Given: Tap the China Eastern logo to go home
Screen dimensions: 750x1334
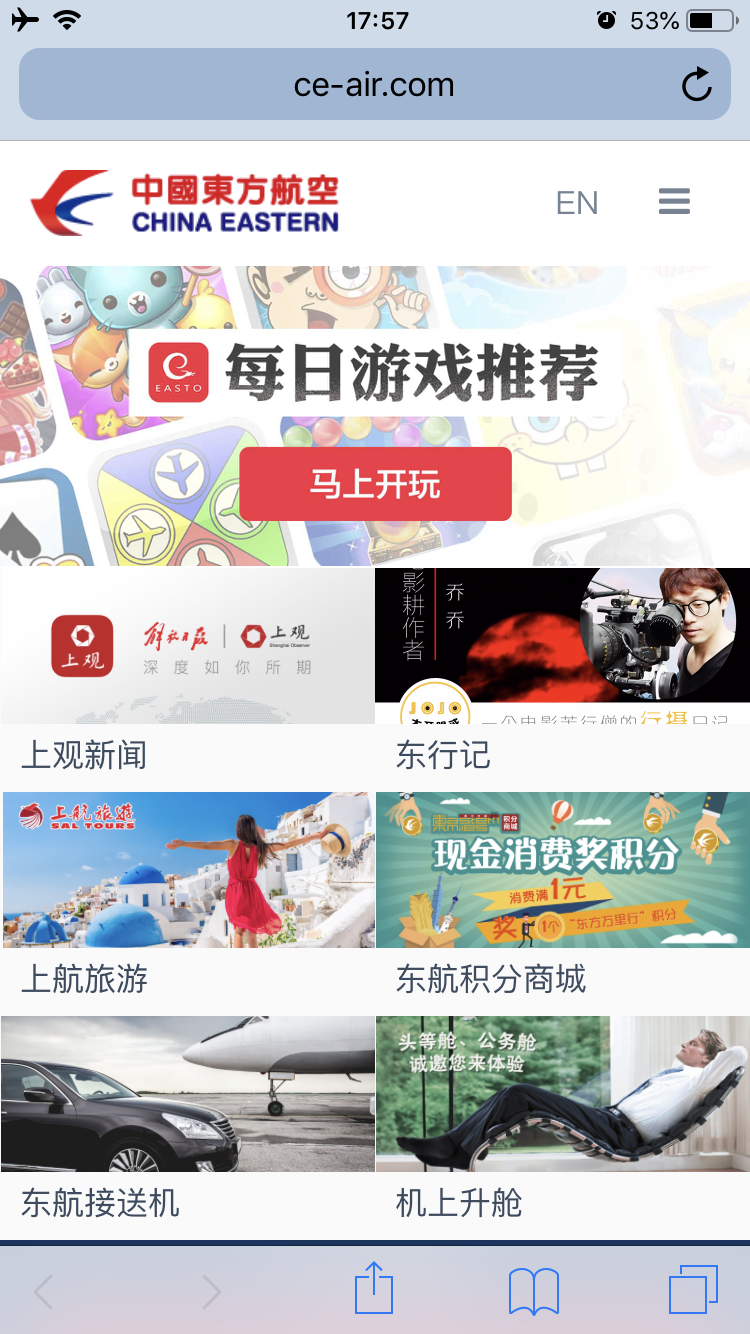Looking at the screenshot, I should pyautogui.click(x=186, y=203).
